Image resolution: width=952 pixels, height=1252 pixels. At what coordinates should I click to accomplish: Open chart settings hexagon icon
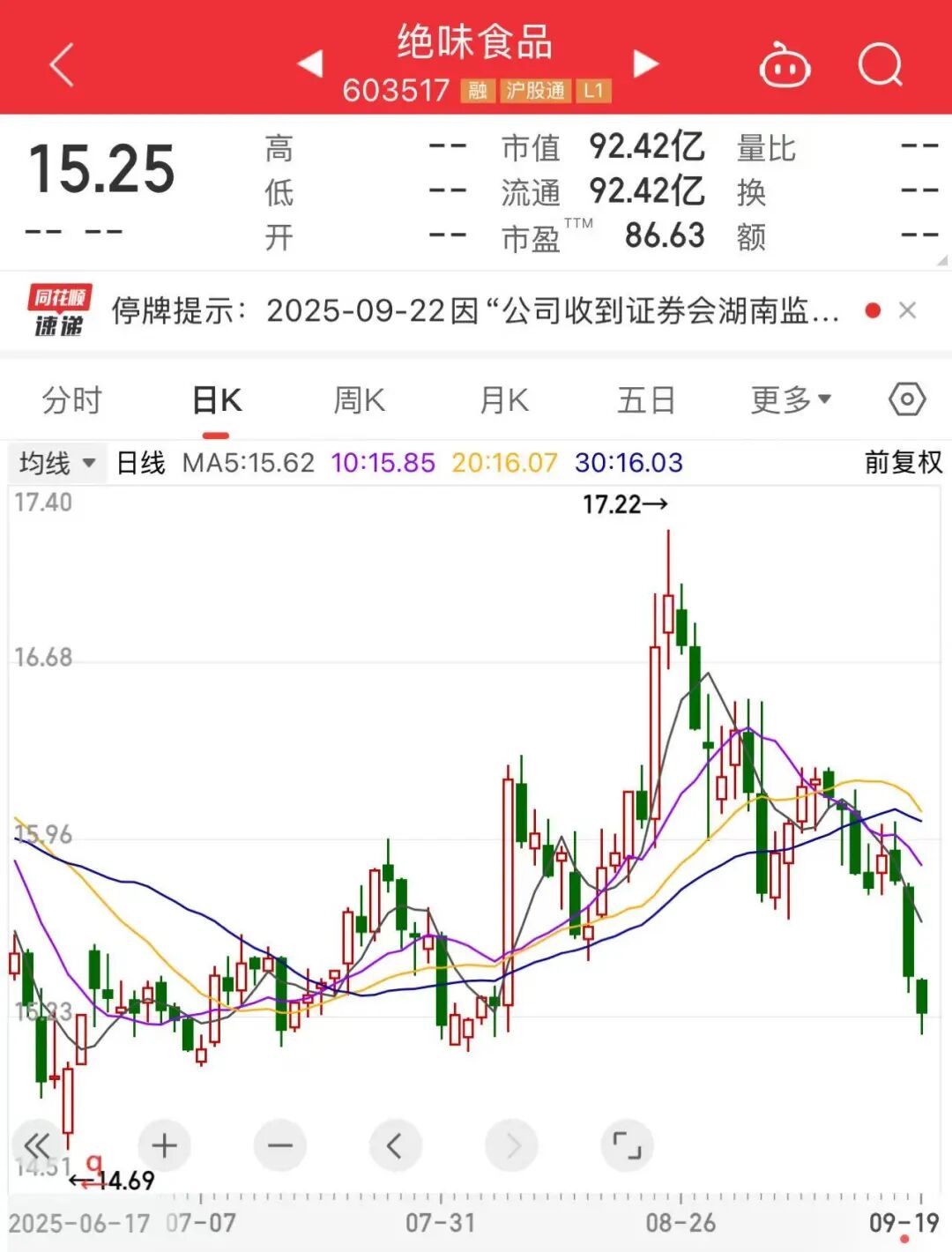907,400
